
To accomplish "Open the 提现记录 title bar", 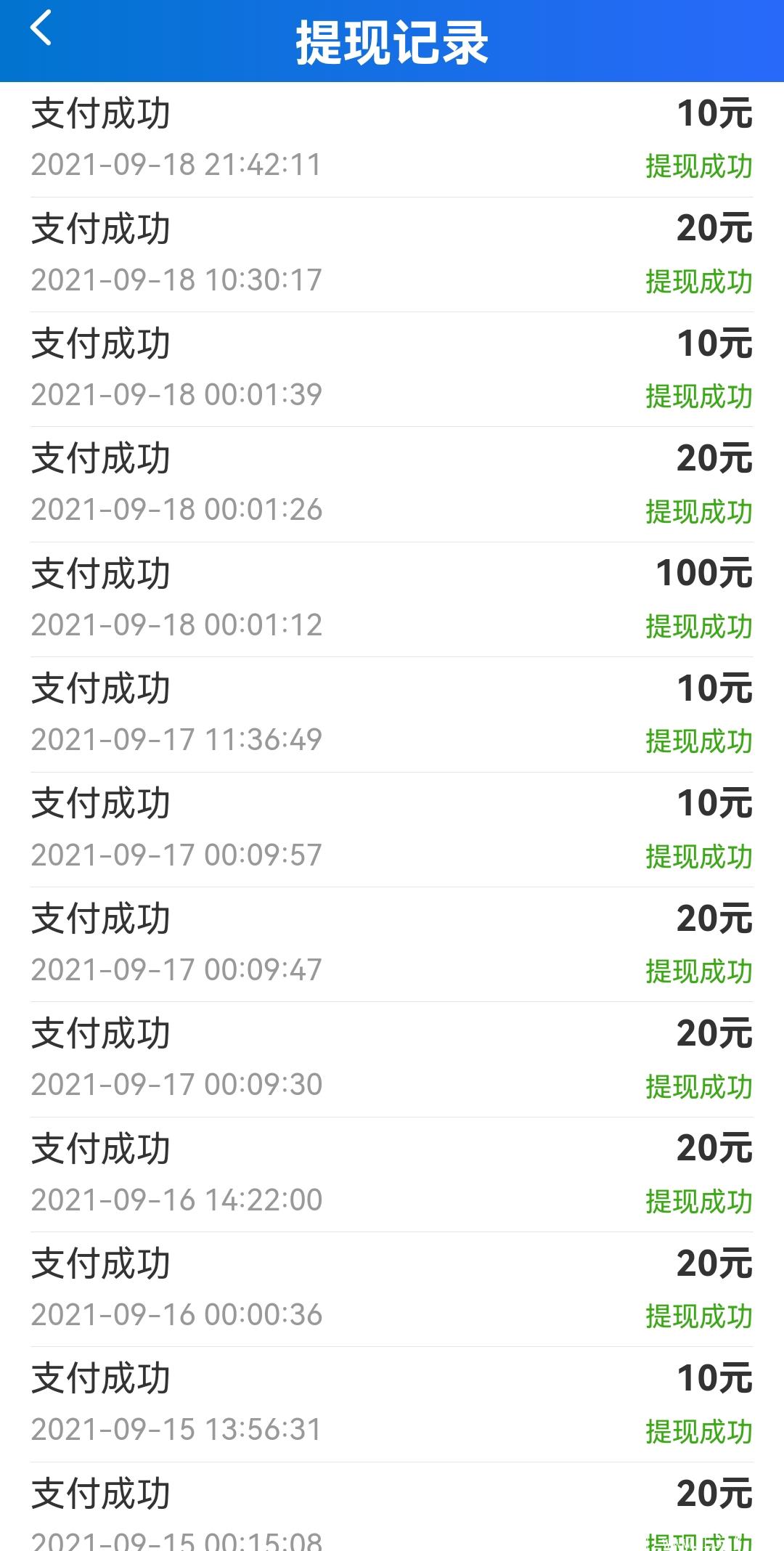I will [x=392, y=40].
